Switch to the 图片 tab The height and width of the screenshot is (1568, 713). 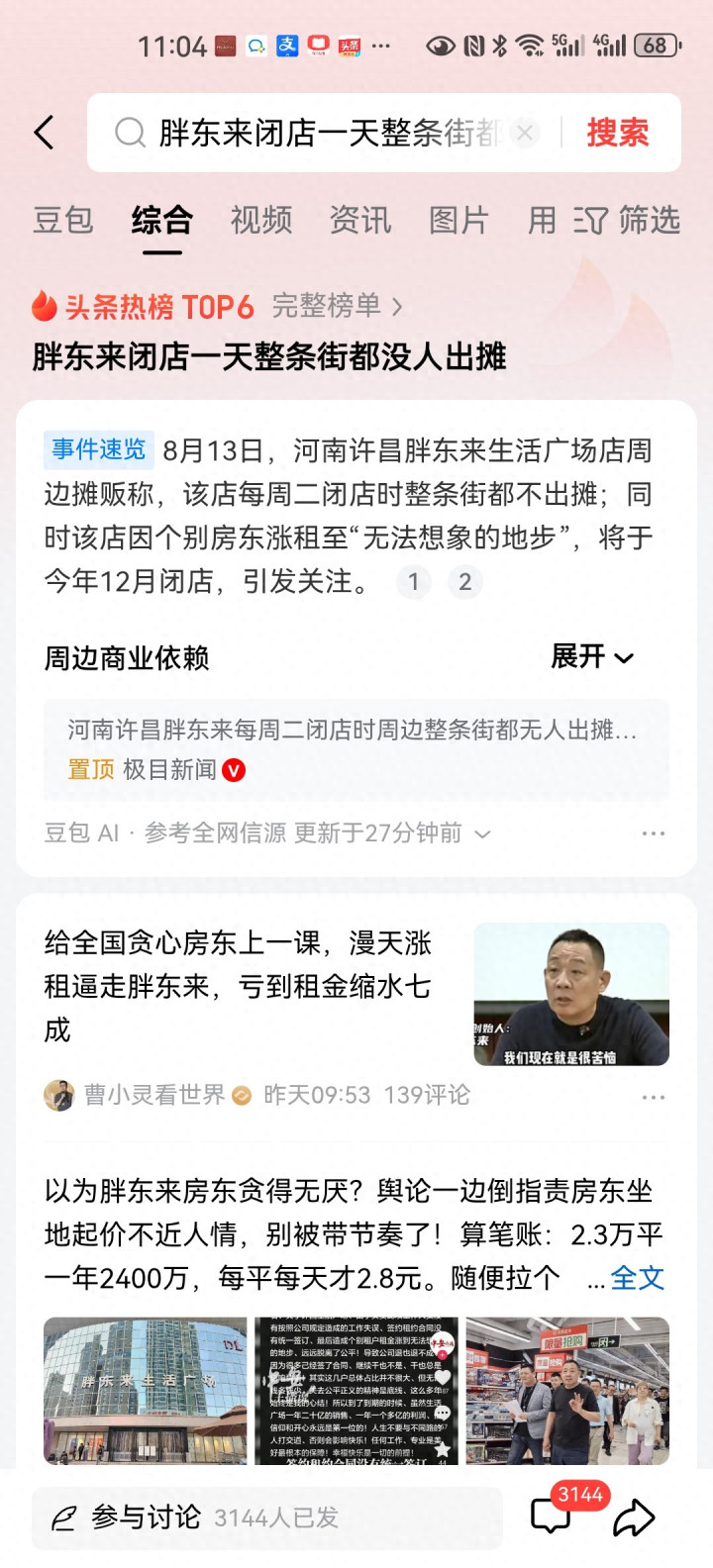459,220
